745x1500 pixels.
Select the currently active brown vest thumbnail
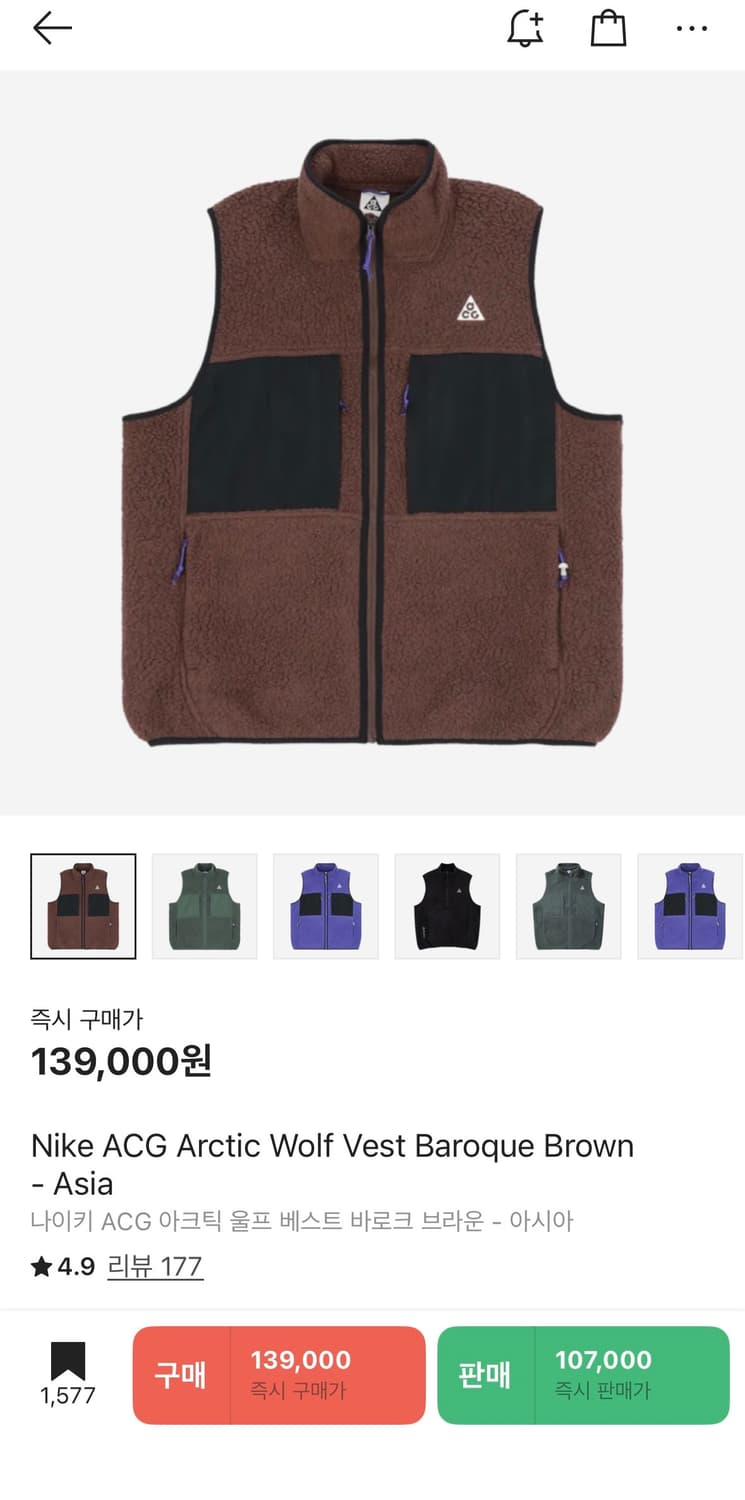[83, 905]
